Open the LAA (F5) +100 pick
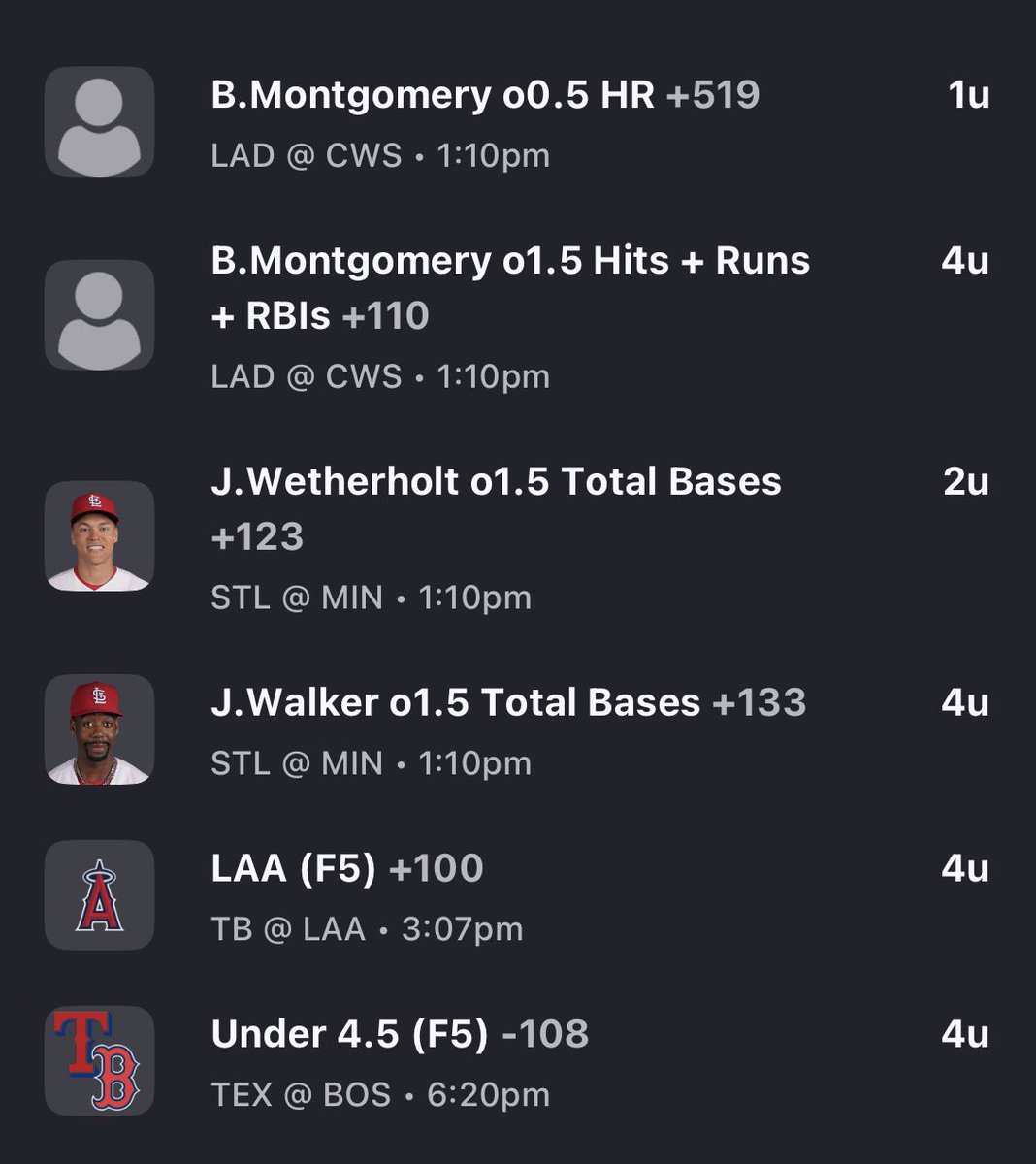Viewport: 1036px width, 1164px height. coord(518,896)
